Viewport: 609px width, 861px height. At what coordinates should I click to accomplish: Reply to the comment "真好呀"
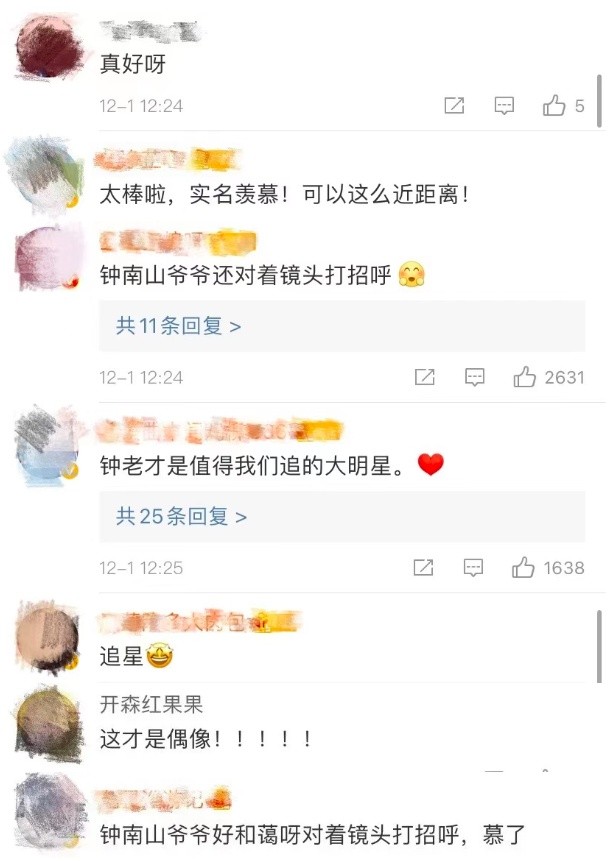point(505,105)
